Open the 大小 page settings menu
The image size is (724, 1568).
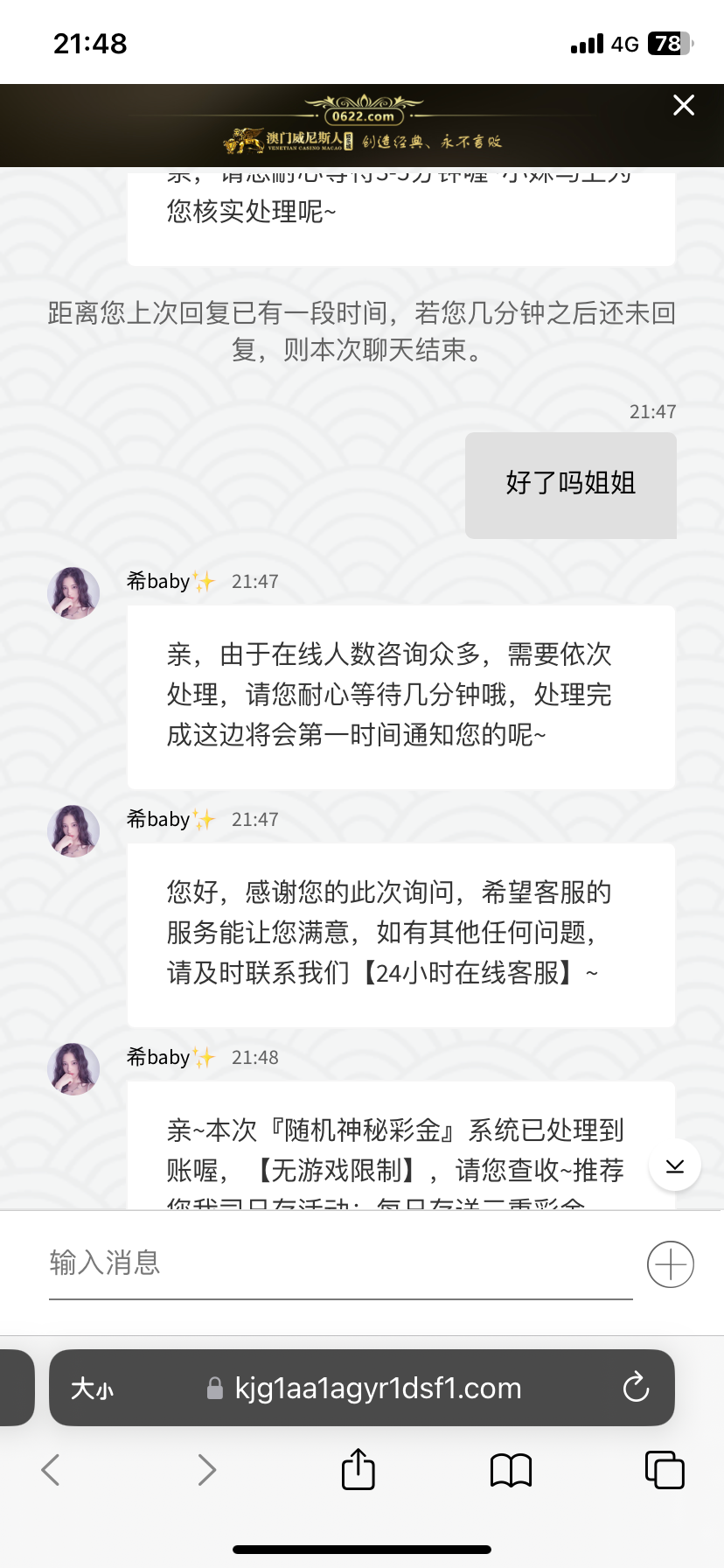coord(93,1389)
